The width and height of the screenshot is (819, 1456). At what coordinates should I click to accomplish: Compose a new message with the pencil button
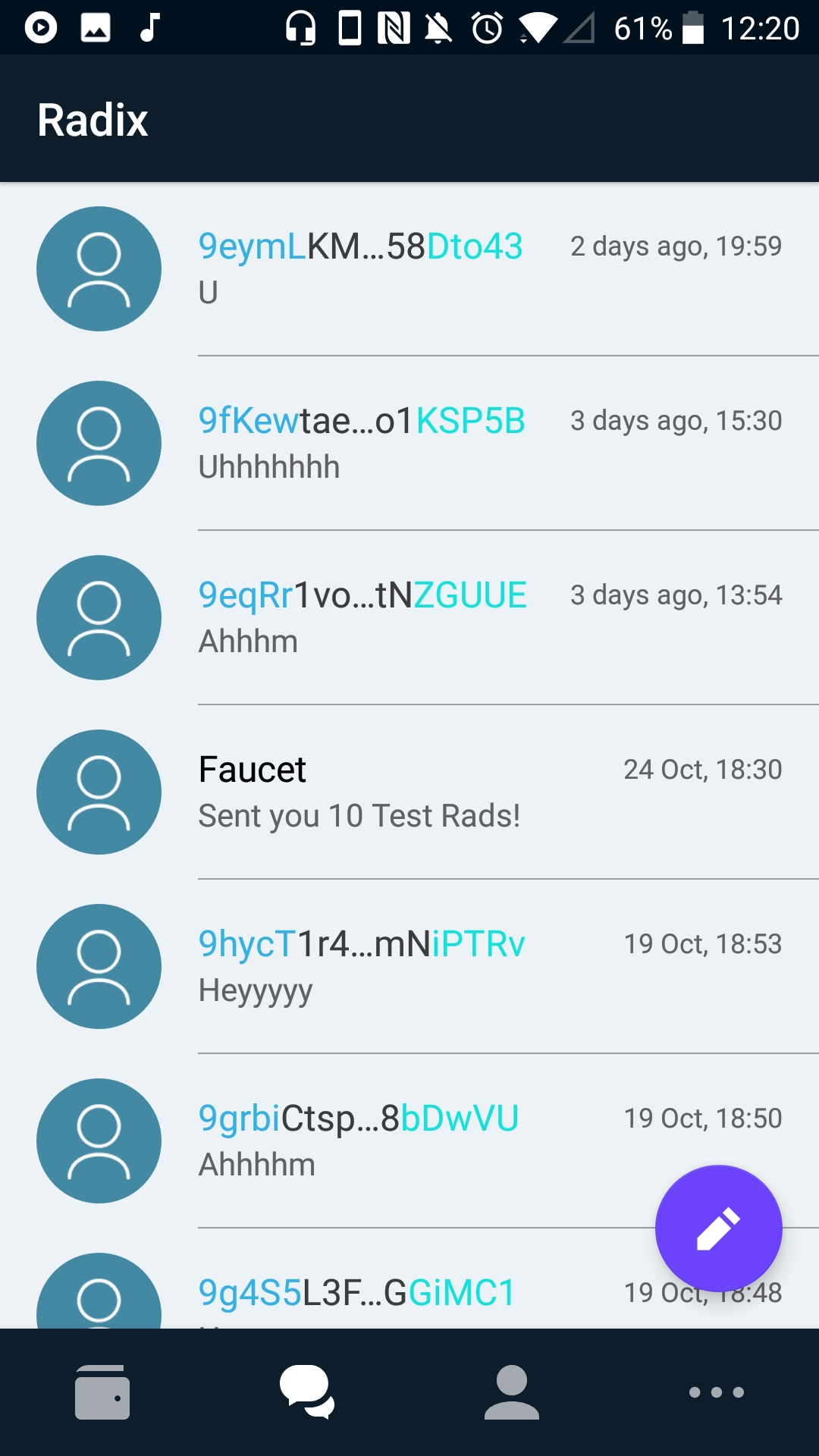tap(718, 1228)
